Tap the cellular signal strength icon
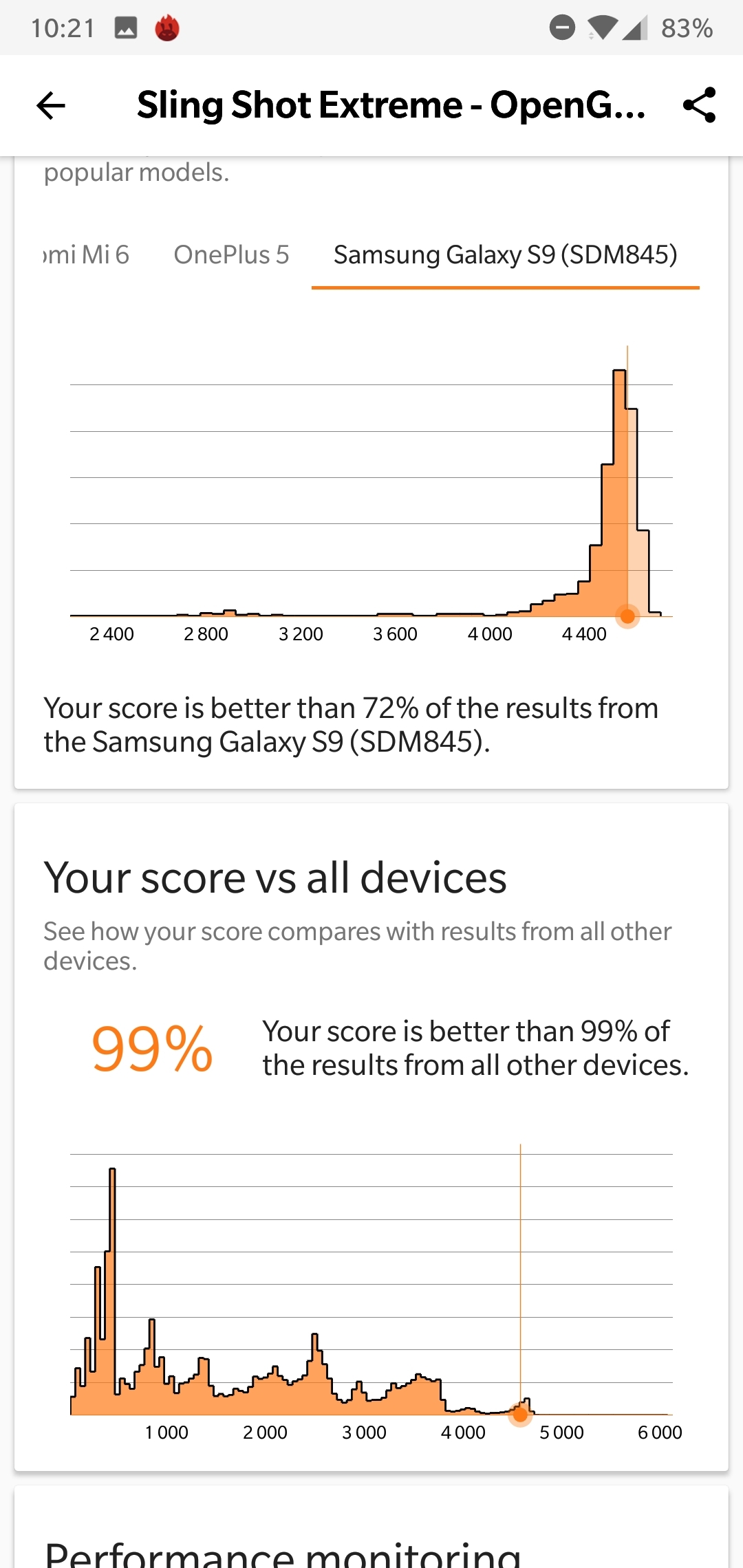This screenshot has height=1568, width=743. click(x=634, y=27)
